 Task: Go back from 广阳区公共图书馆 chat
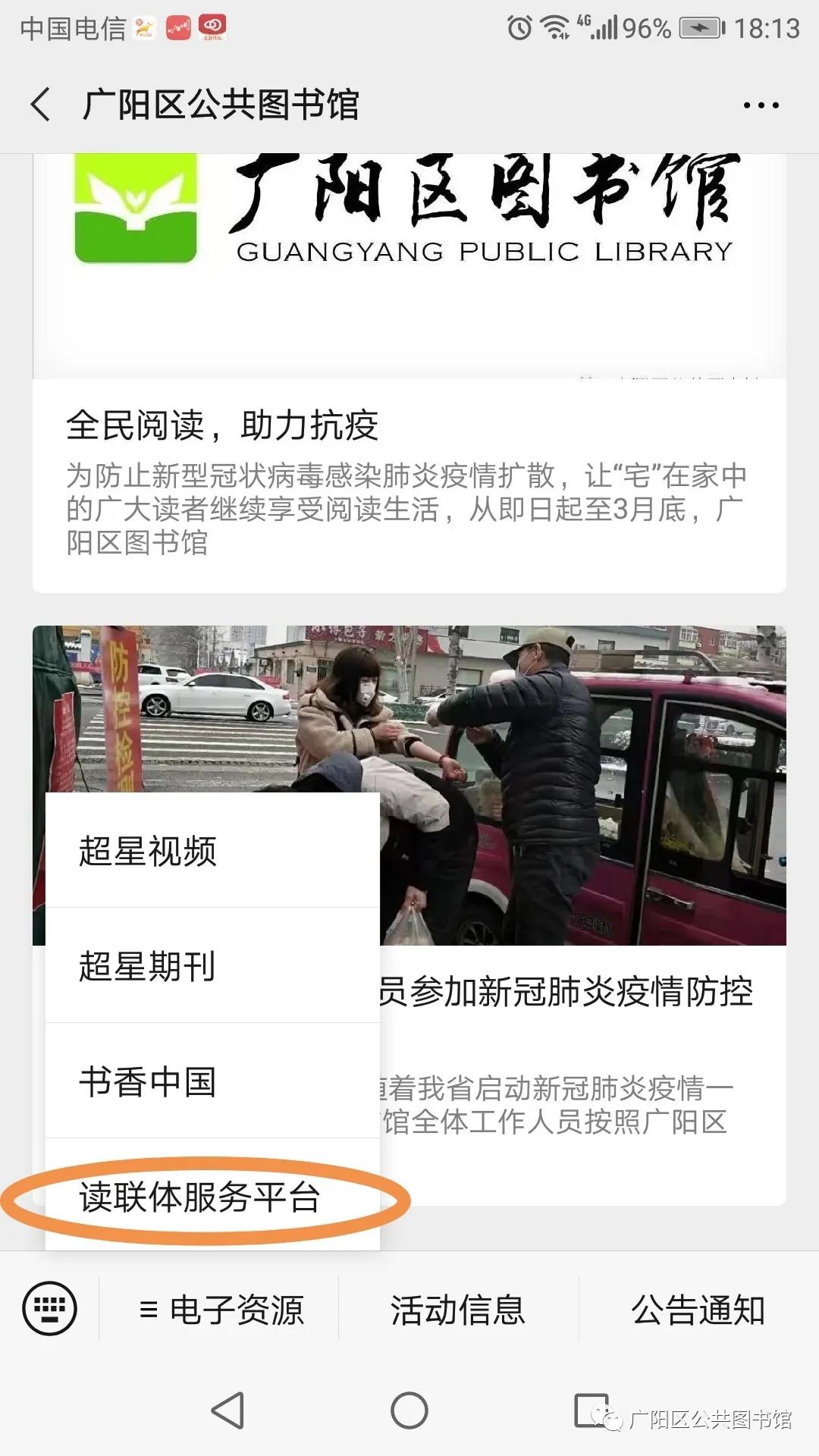41,105
